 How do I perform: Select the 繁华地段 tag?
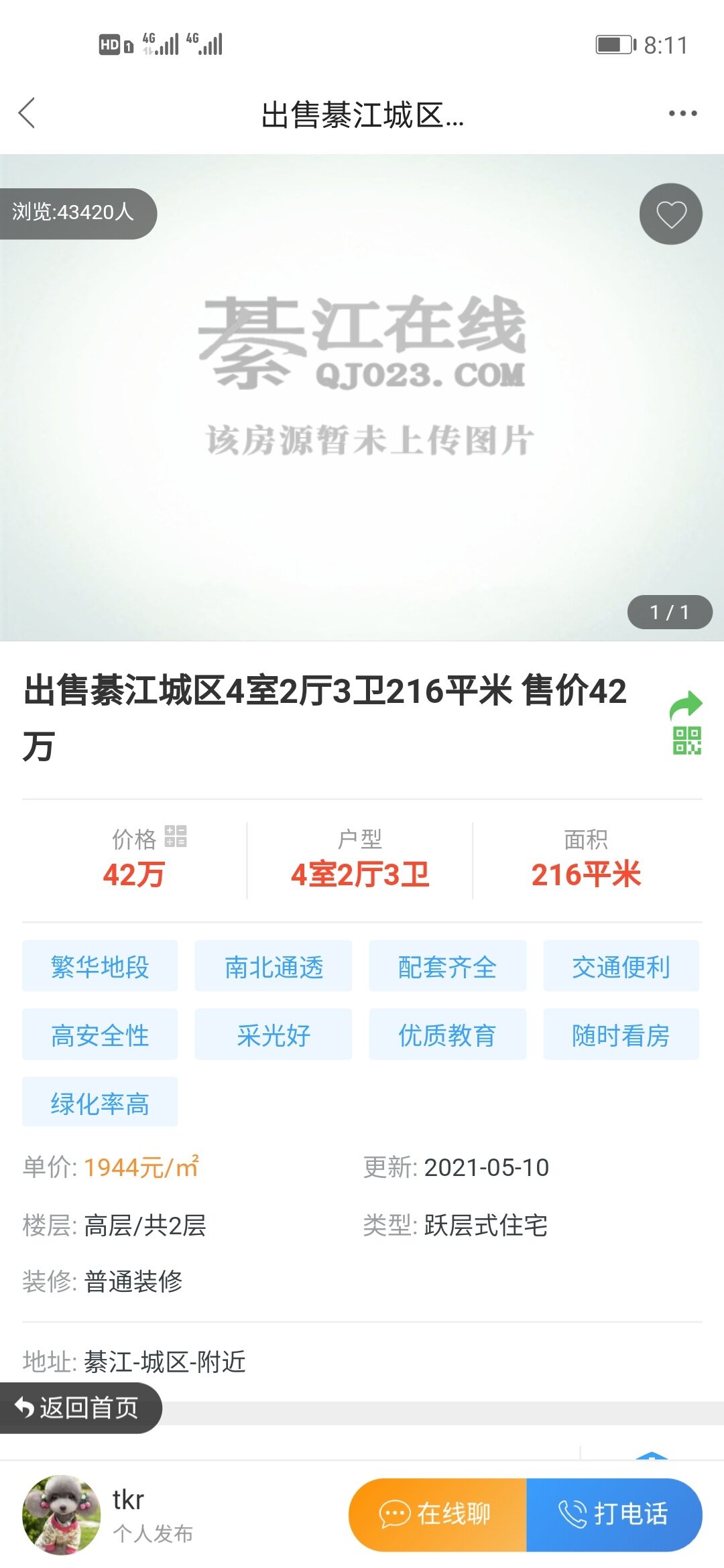click(100, 966)
